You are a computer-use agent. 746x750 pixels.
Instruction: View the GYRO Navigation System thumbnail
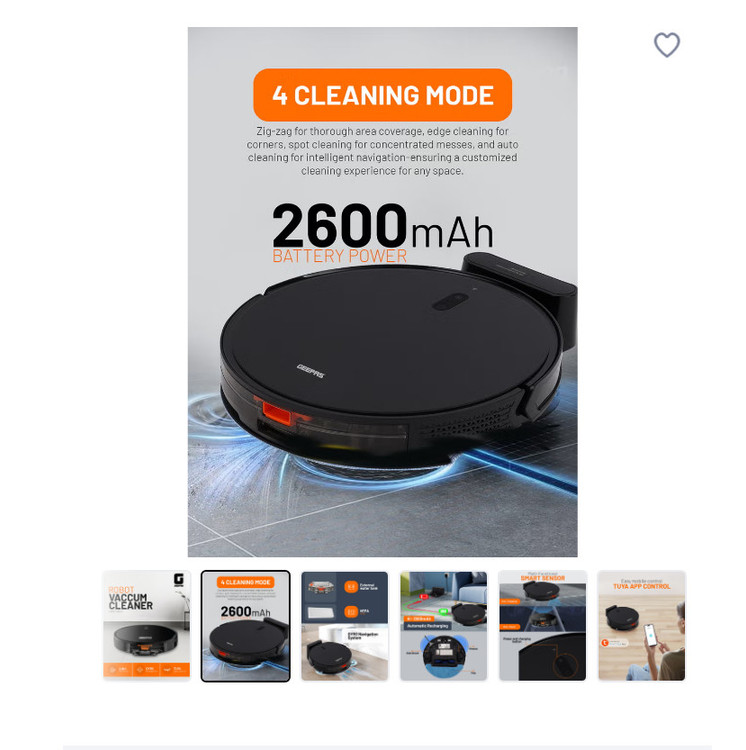tap(345, 626)
